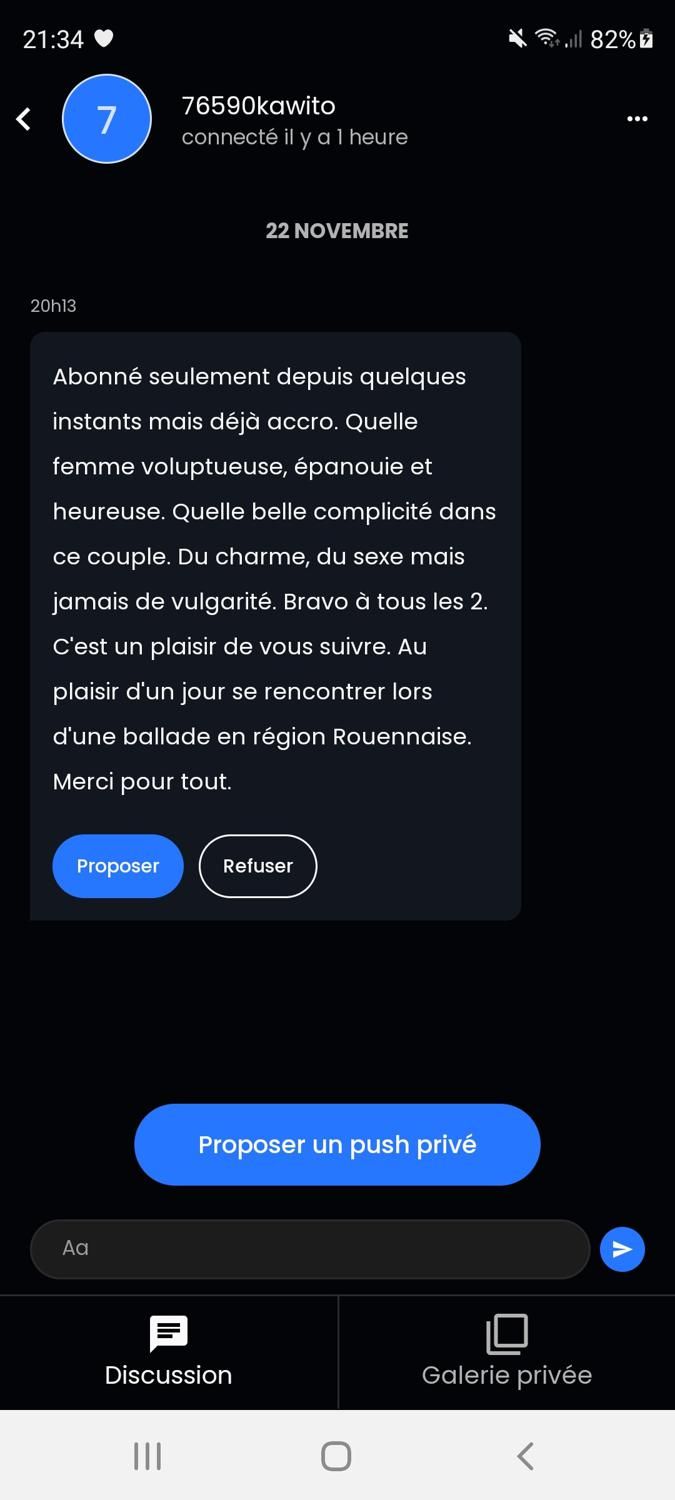This screenshot has width=675, height=1500.
Task: Open 76590kawito's profile avatar
Action: pos(107,119)
